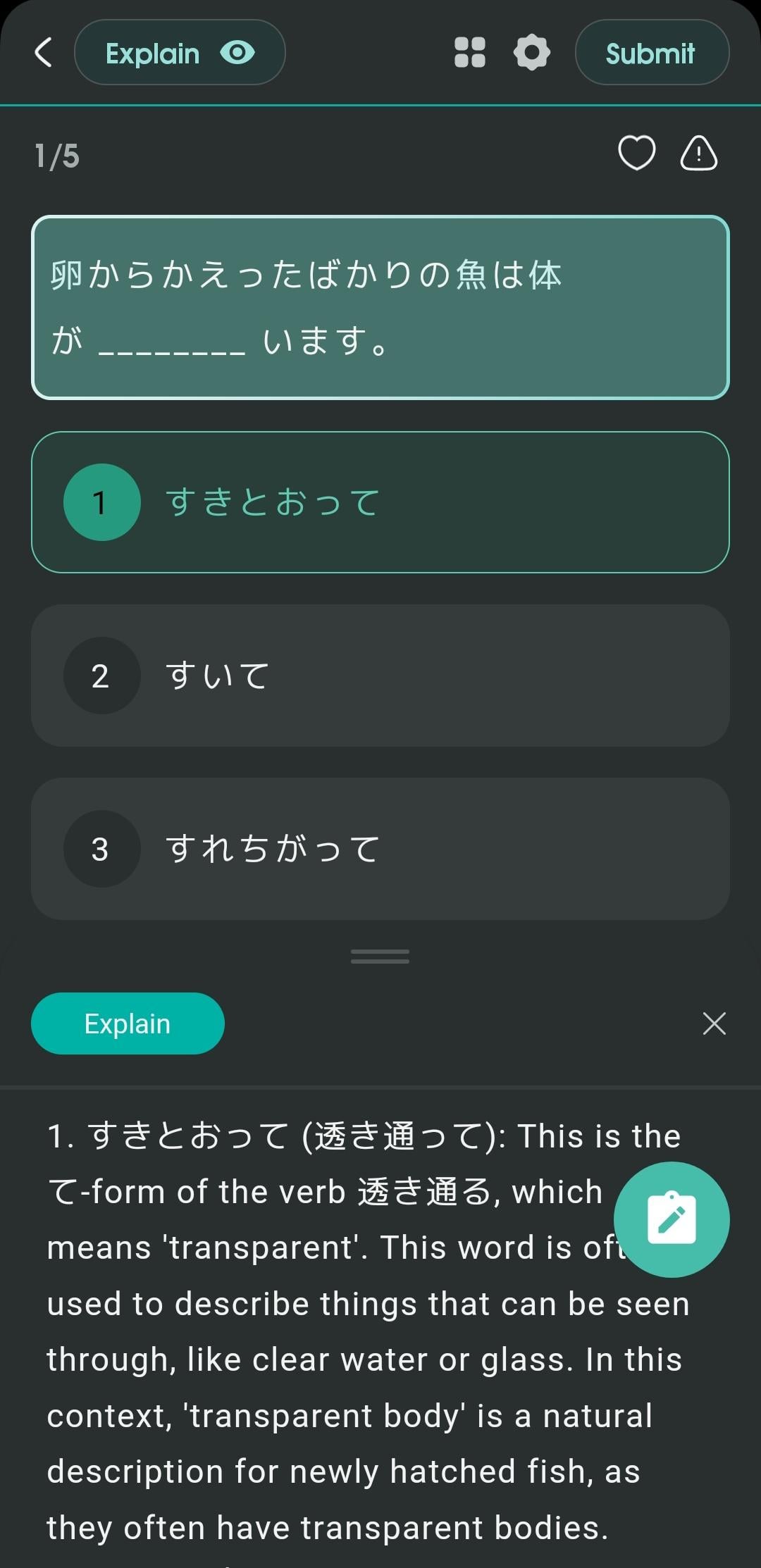Select answer 1 すきとおって
Viewport: 761px width, 1568px height.
(x=380, y=502)
